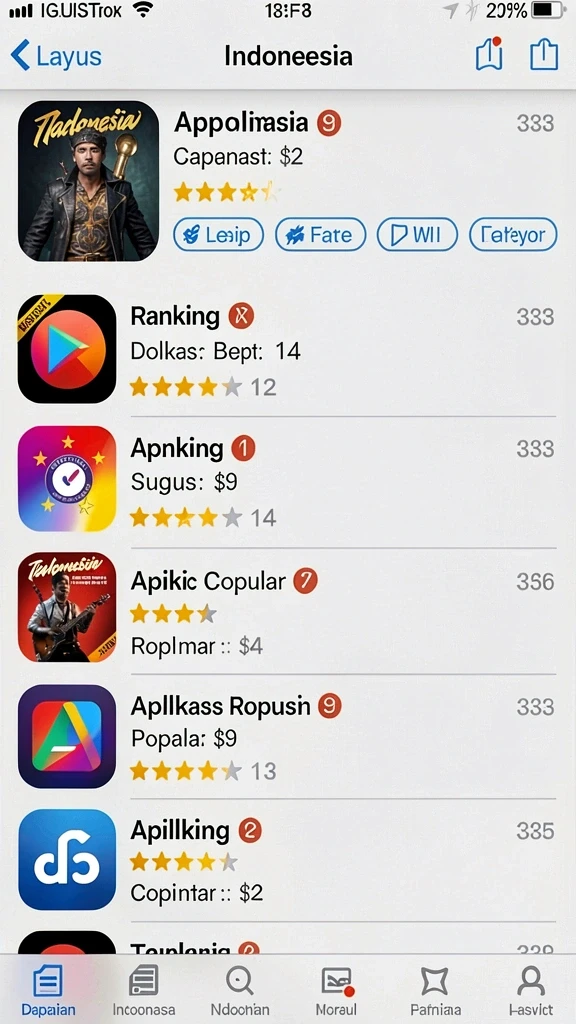576x1024 pixels.
Task: Switch to the Incoonasa tab
Action: click(144, 990)
